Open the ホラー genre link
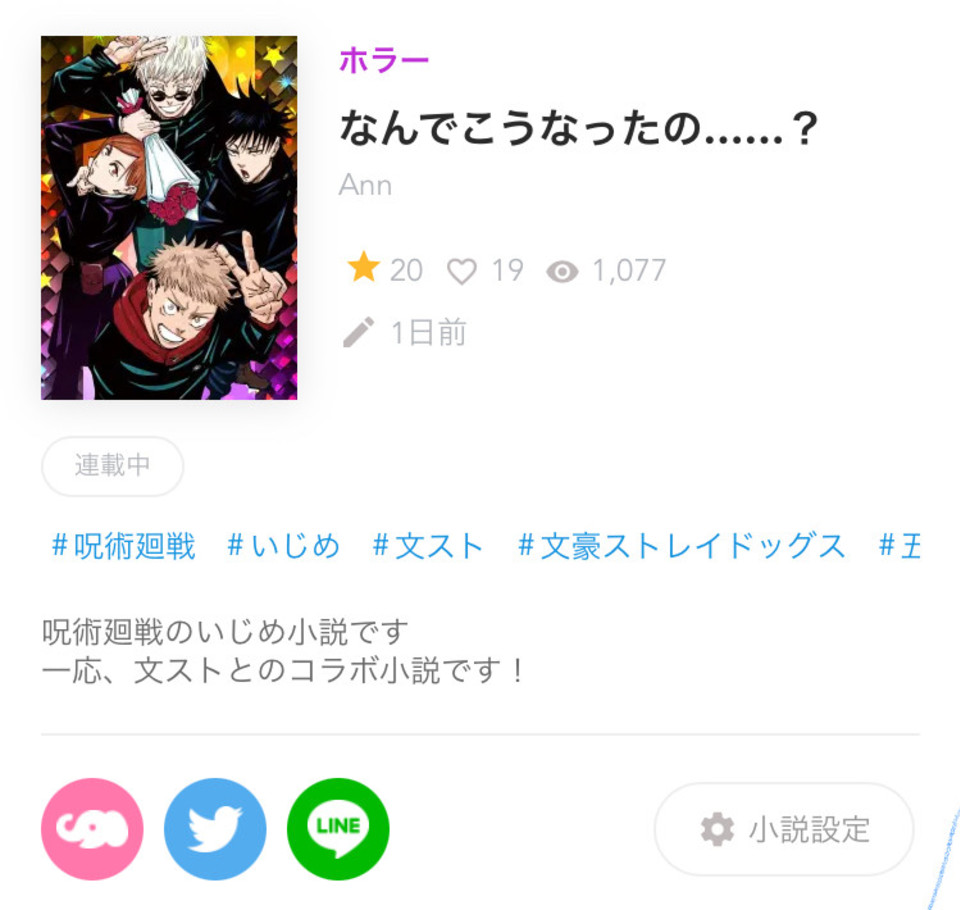This screenshot has width=960, height=910. (x=384, y=61)
